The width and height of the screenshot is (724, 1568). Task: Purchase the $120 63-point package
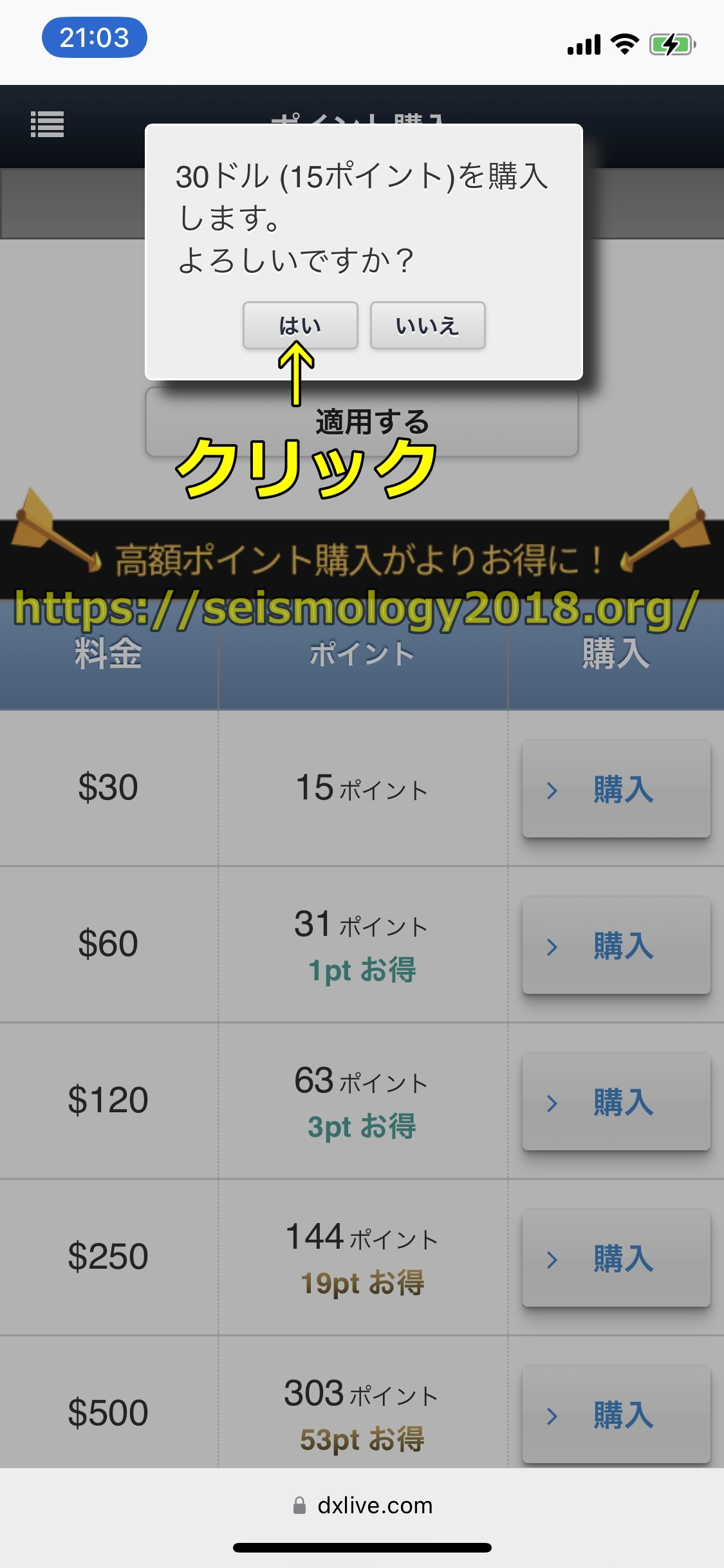click(616, 1102)
